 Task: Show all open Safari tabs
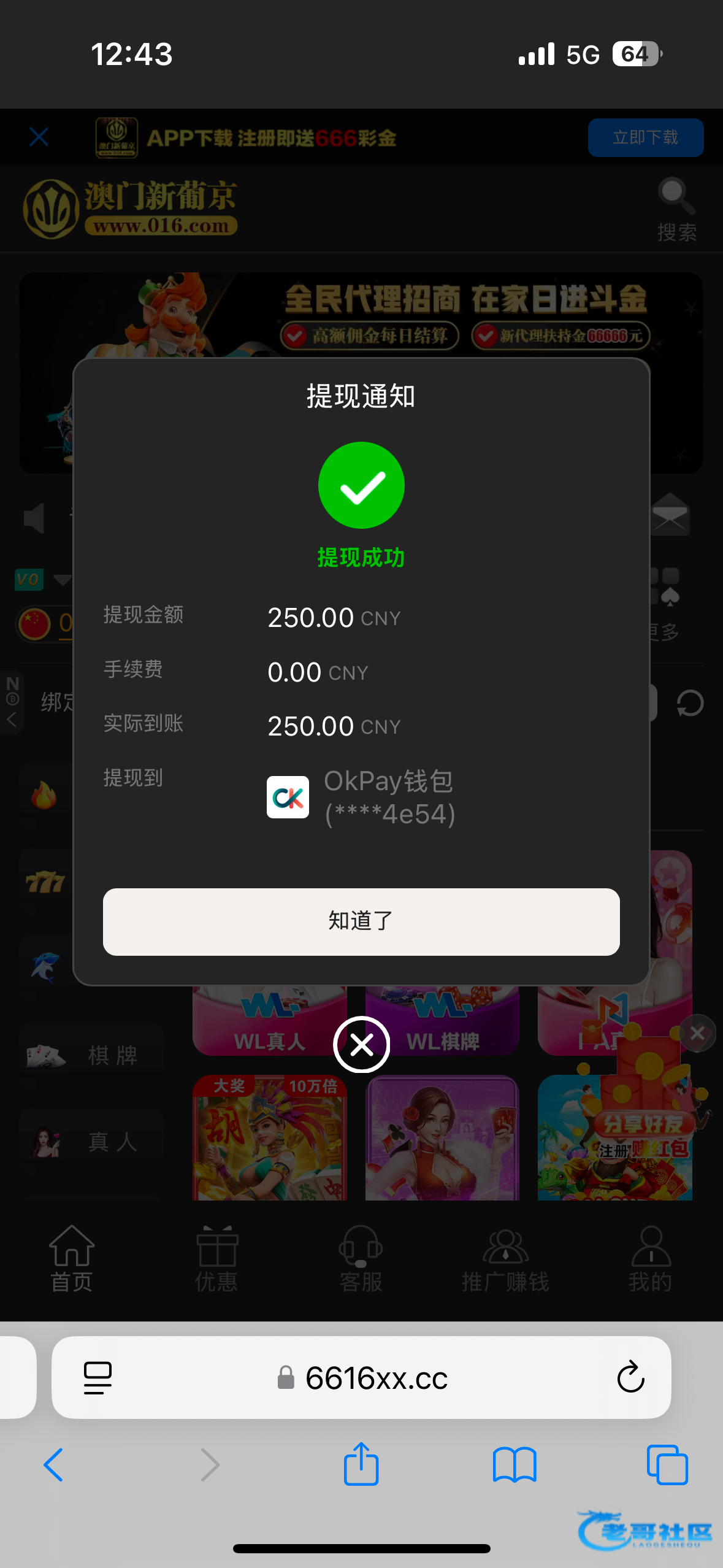(x=667, y=1465)
